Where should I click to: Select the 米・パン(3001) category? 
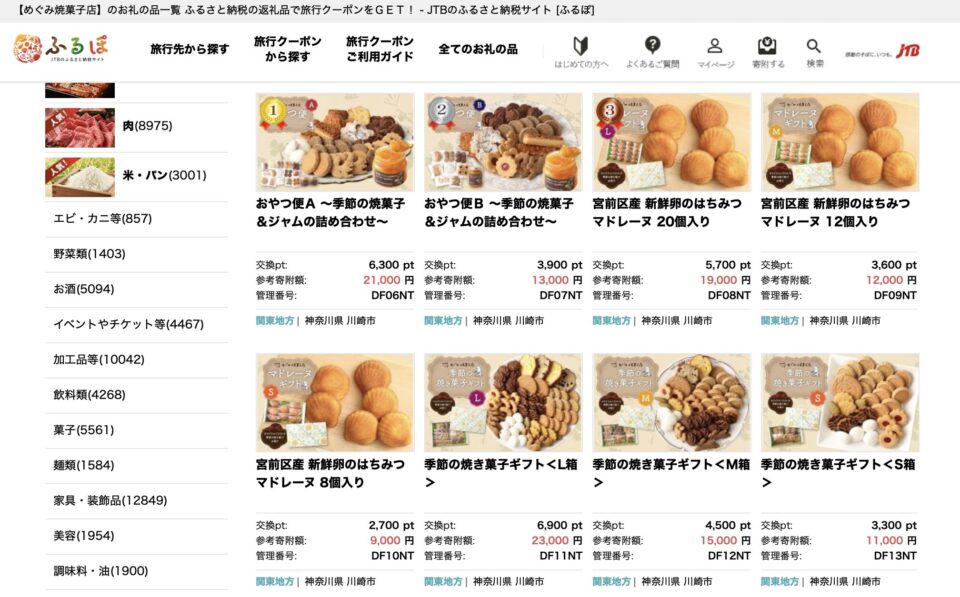(164, 175)
